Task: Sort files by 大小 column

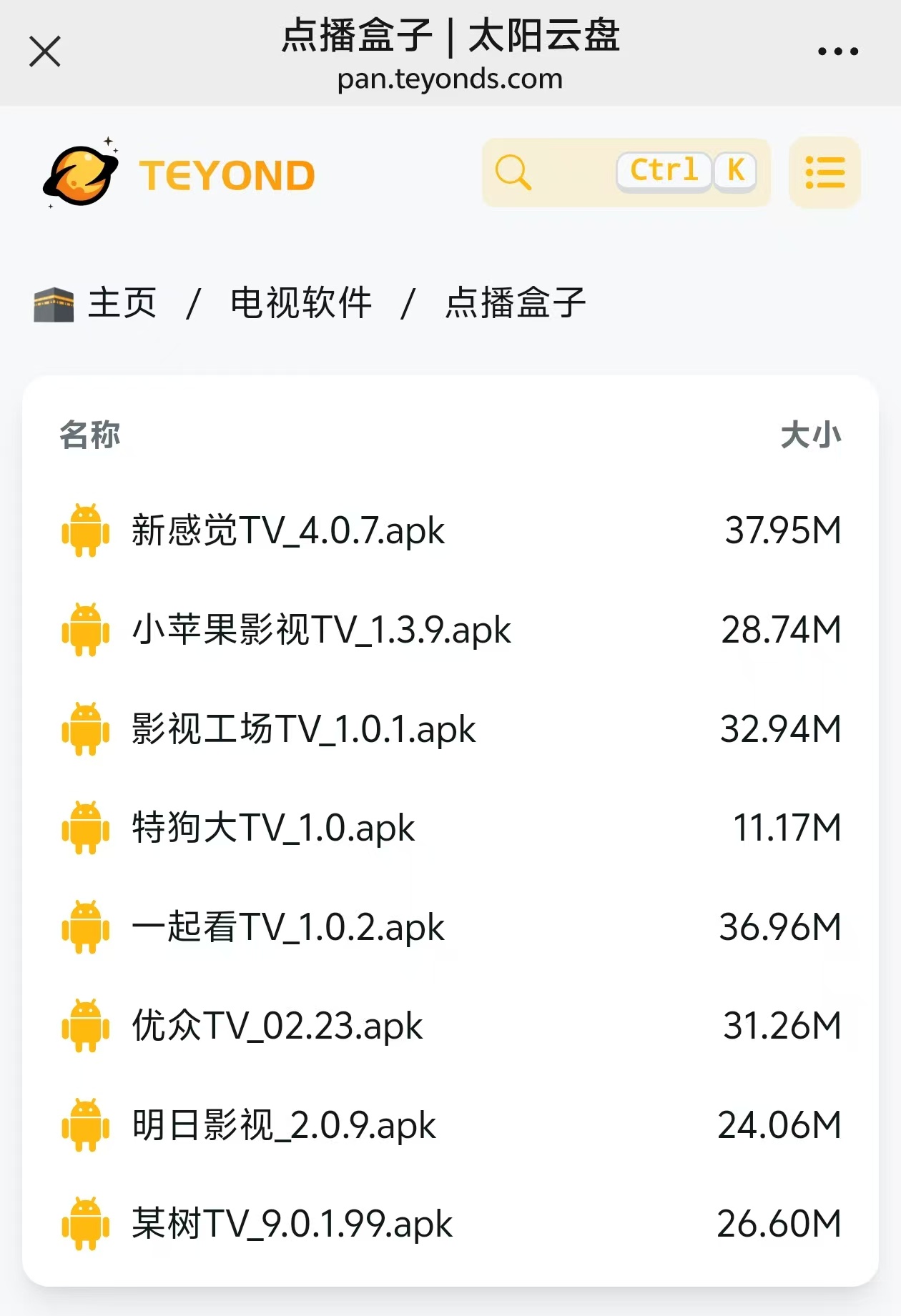Action: [x=810, y=435]
